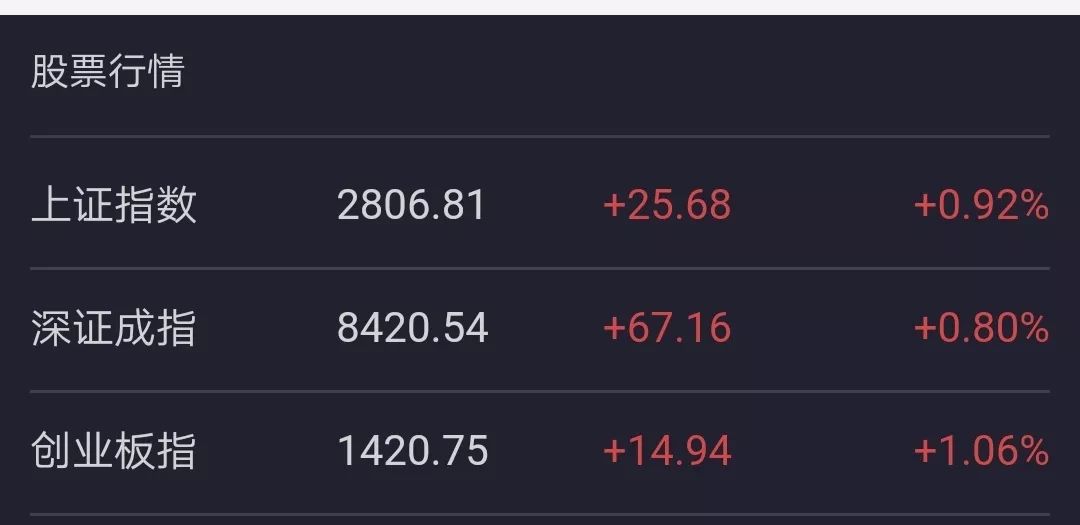
Task: Open the 深证成指 index row
Action: [114, 329]
